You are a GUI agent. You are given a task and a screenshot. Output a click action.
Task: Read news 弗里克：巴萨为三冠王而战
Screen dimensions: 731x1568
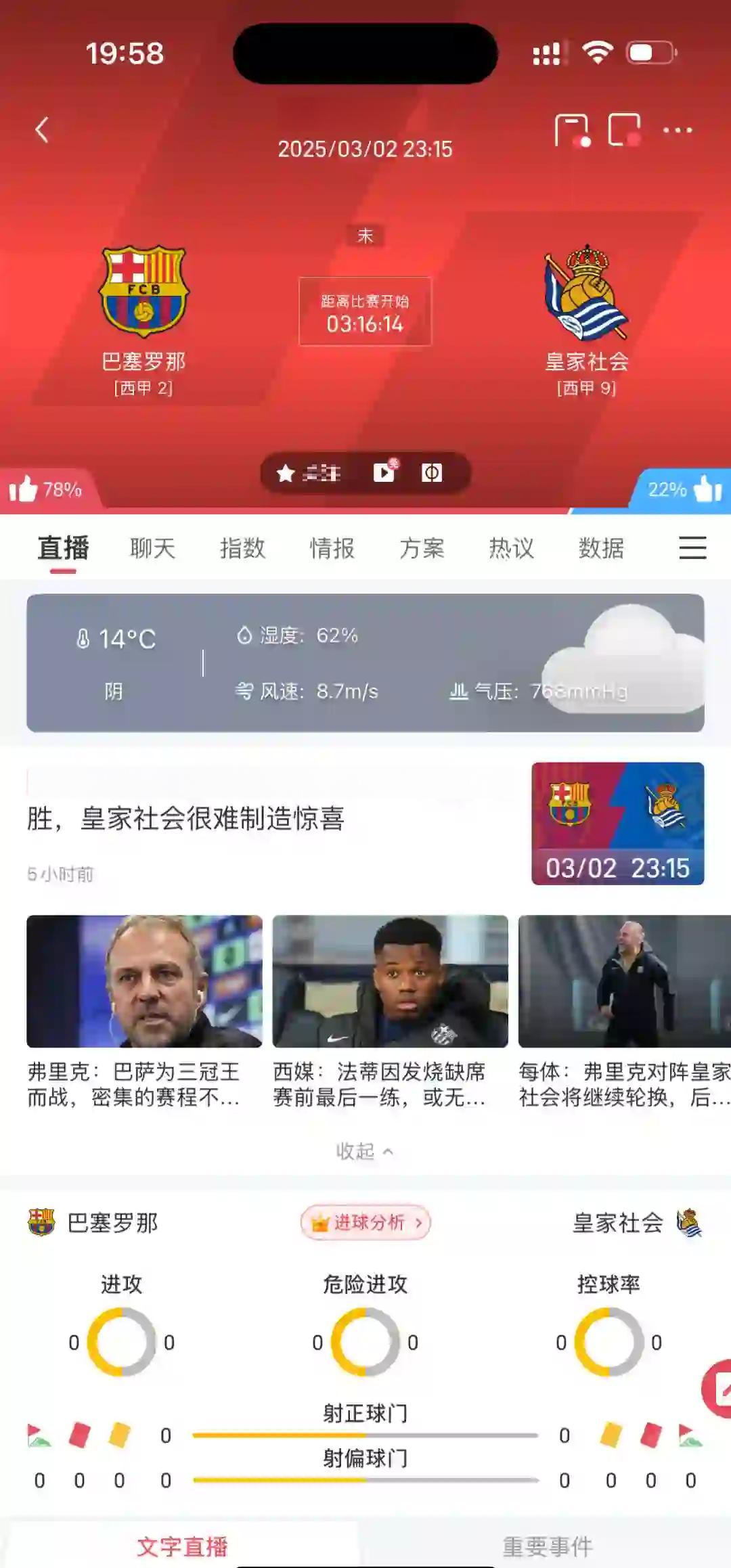pyautogui.click(x=144, y=1012)
